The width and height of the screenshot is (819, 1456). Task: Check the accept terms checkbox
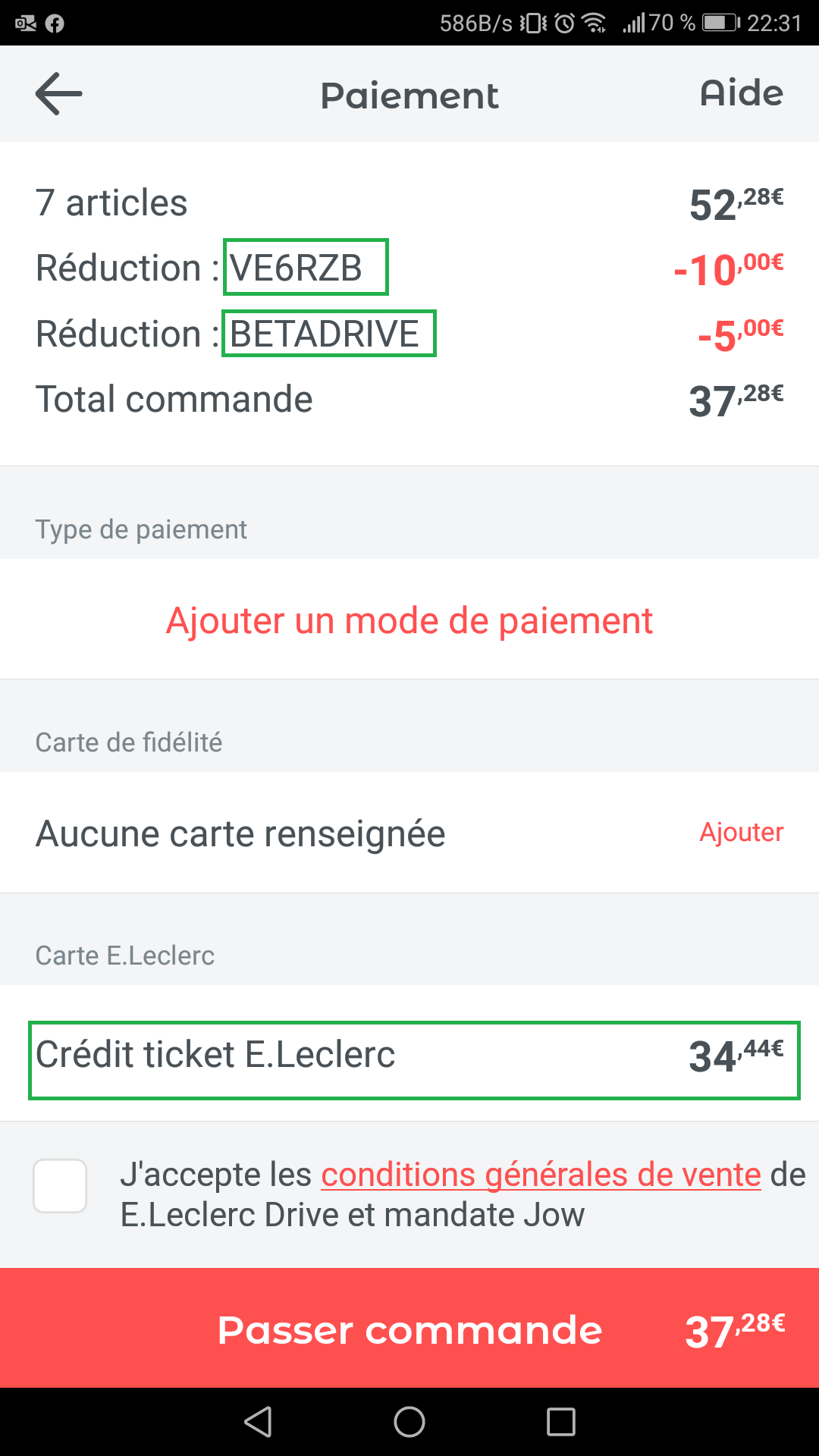coord(60,1185)
